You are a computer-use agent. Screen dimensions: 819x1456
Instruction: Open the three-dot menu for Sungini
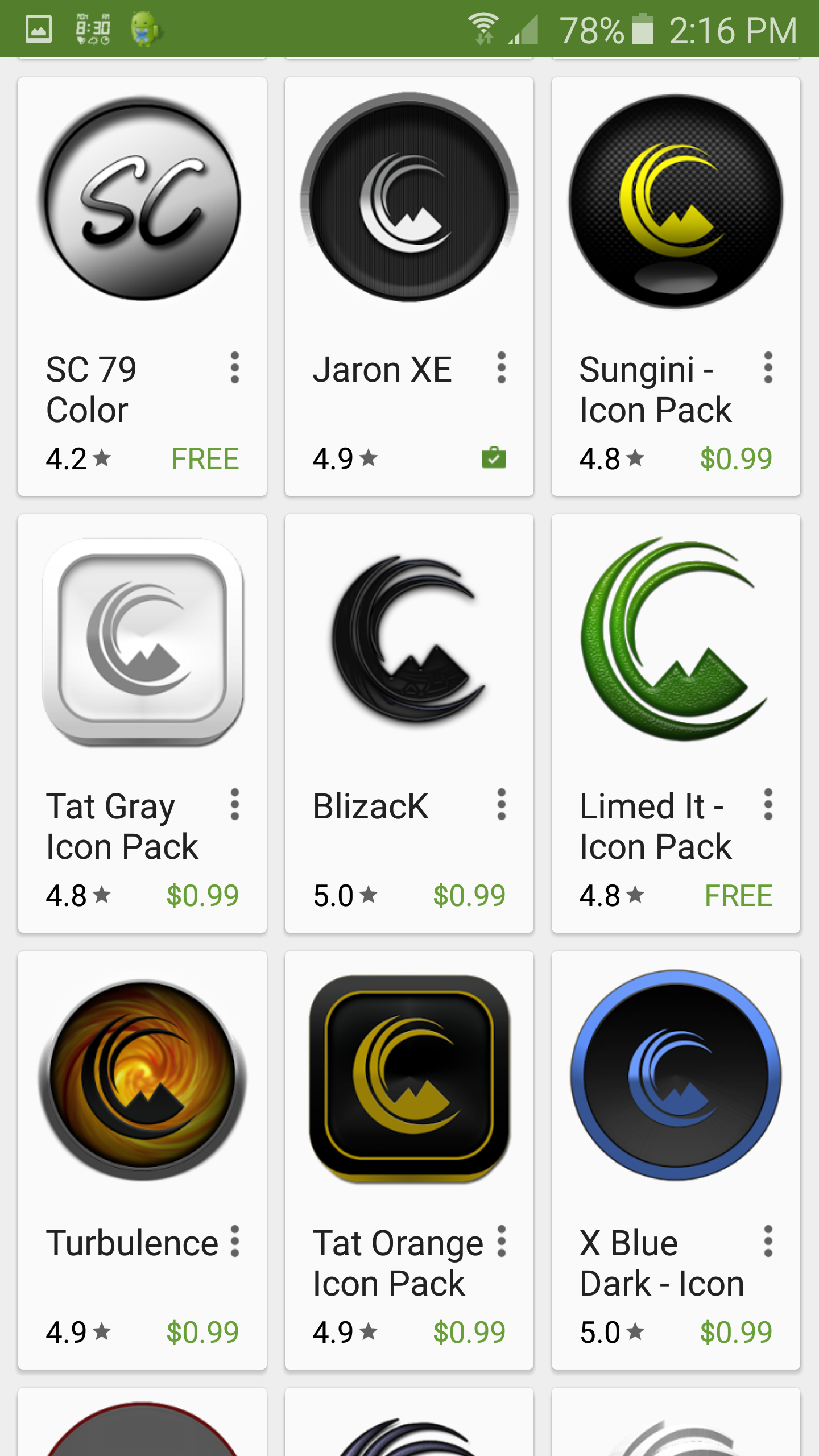pos(768,368)
